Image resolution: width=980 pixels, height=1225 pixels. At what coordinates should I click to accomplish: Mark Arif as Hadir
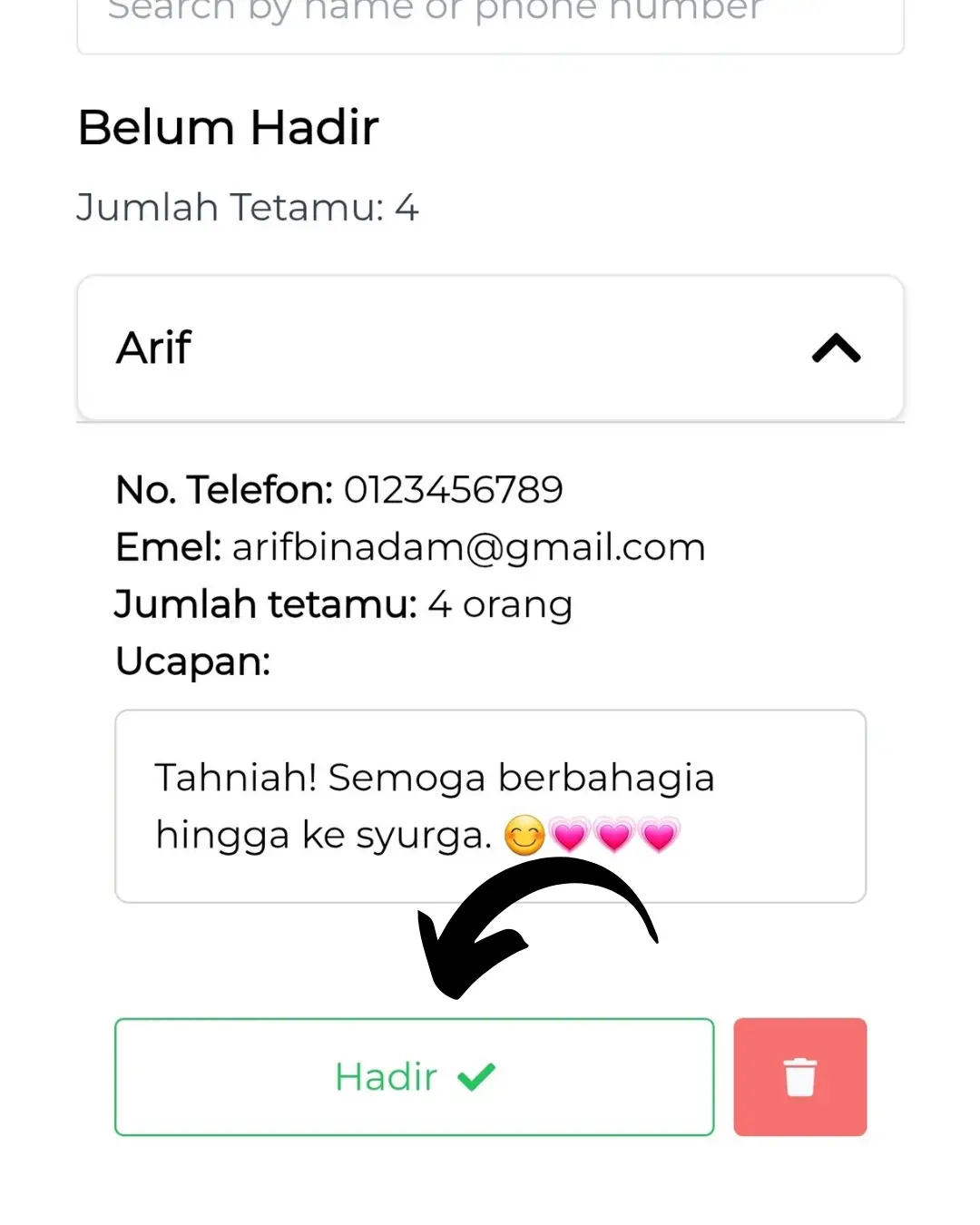click(x=414, y=1077)
